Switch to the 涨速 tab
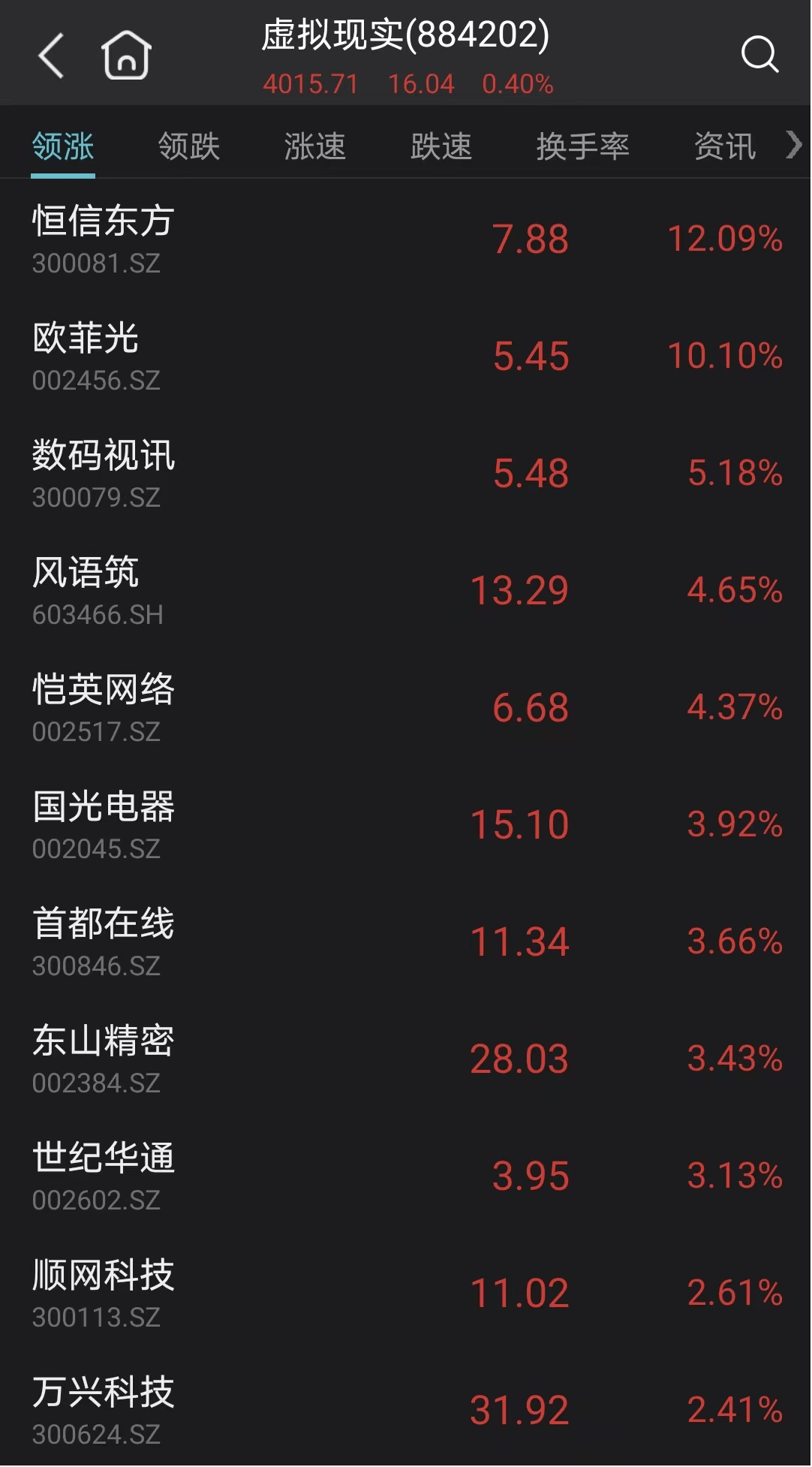Viewport: 812px width, 1467px height. (315, 146)
